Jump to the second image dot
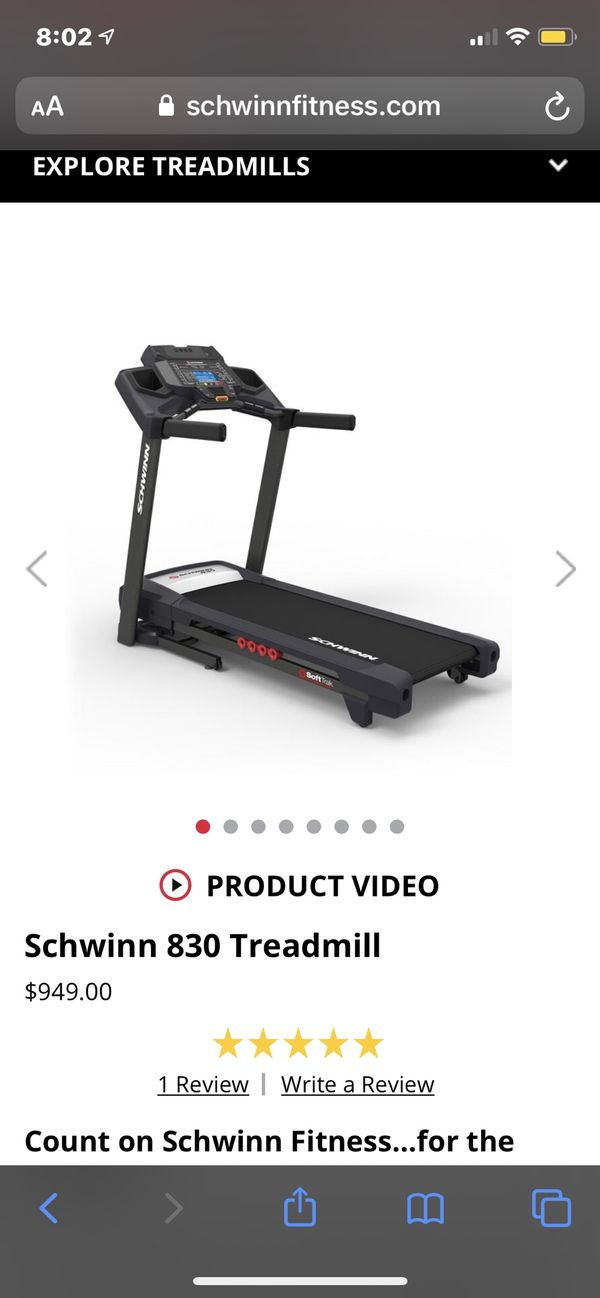This screenshot has width=600, height=1298. pos(231,826)
